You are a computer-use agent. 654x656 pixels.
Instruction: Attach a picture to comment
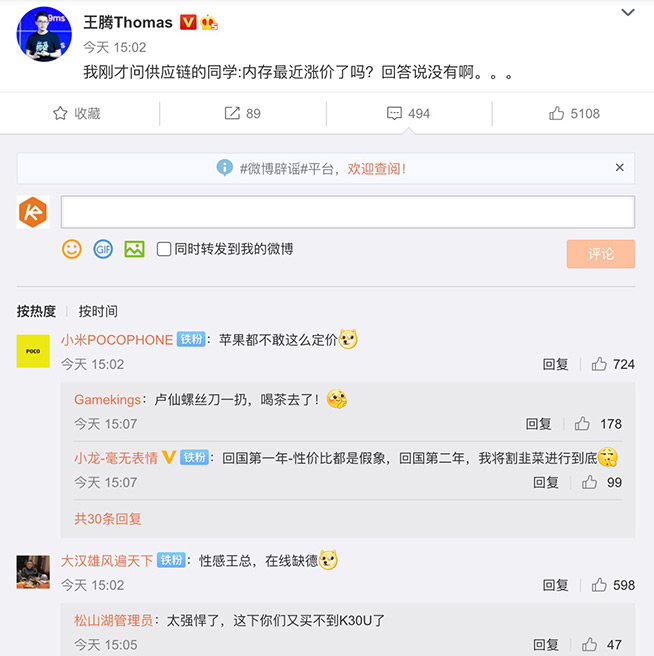coord(134,249)
